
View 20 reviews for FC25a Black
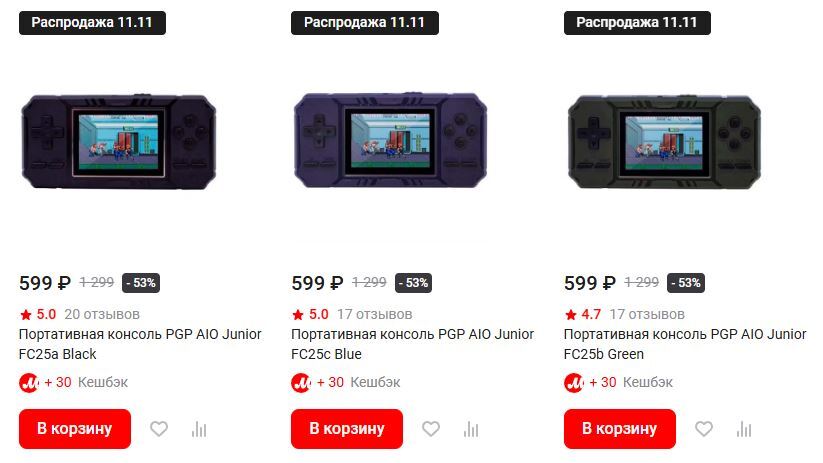tap(99, 314)
